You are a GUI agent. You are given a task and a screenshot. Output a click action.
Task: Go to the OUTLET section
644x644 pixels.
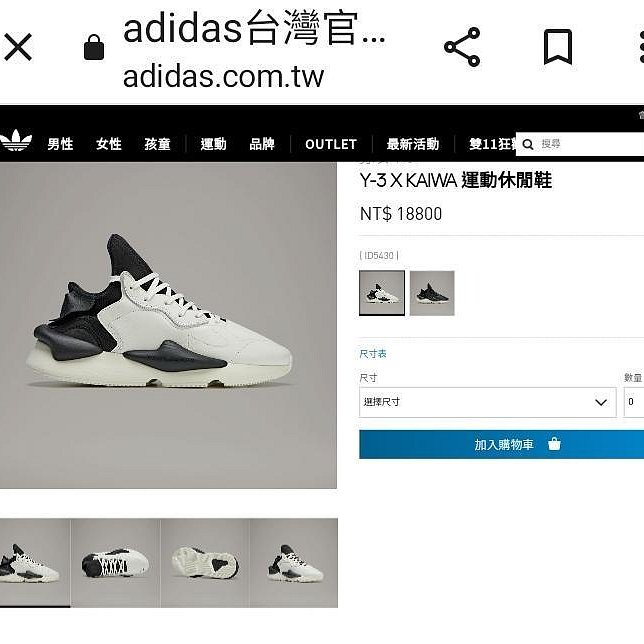330,144
